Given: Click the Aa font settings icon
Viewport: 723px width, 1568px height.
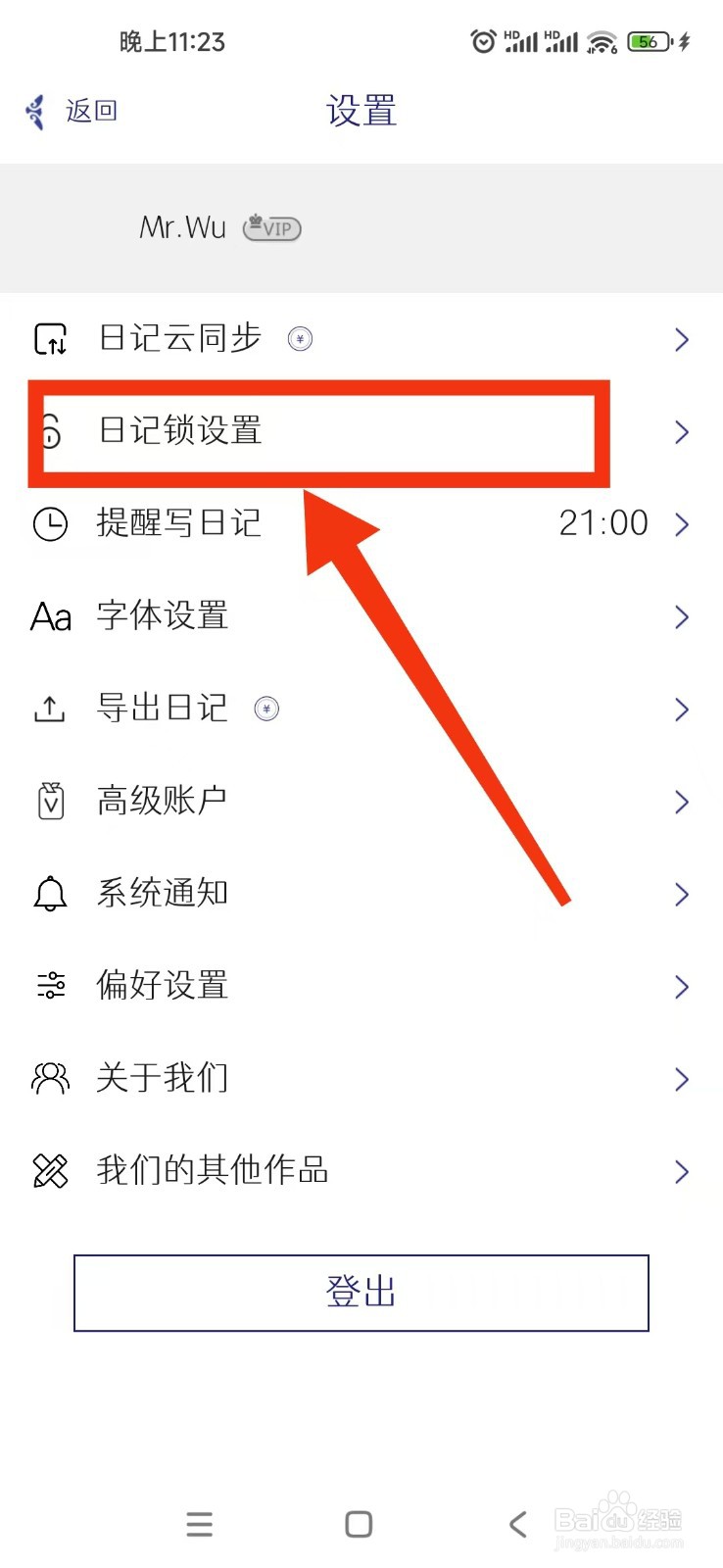Looking at the screenshot, I should [50, 616].
